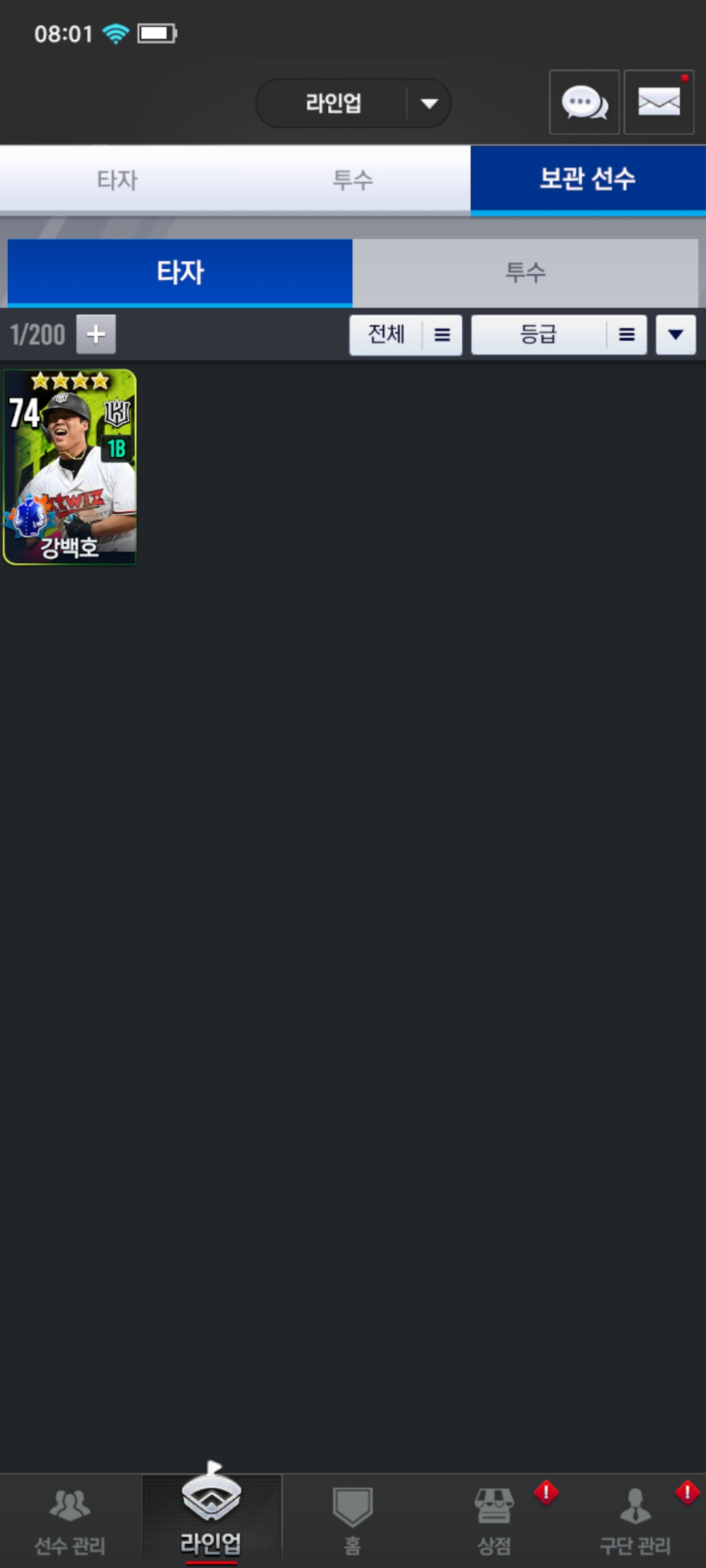
Task: Tap 라인업 in the bottom navigation
Action: pyautogui.click(x=211, y=1520)
